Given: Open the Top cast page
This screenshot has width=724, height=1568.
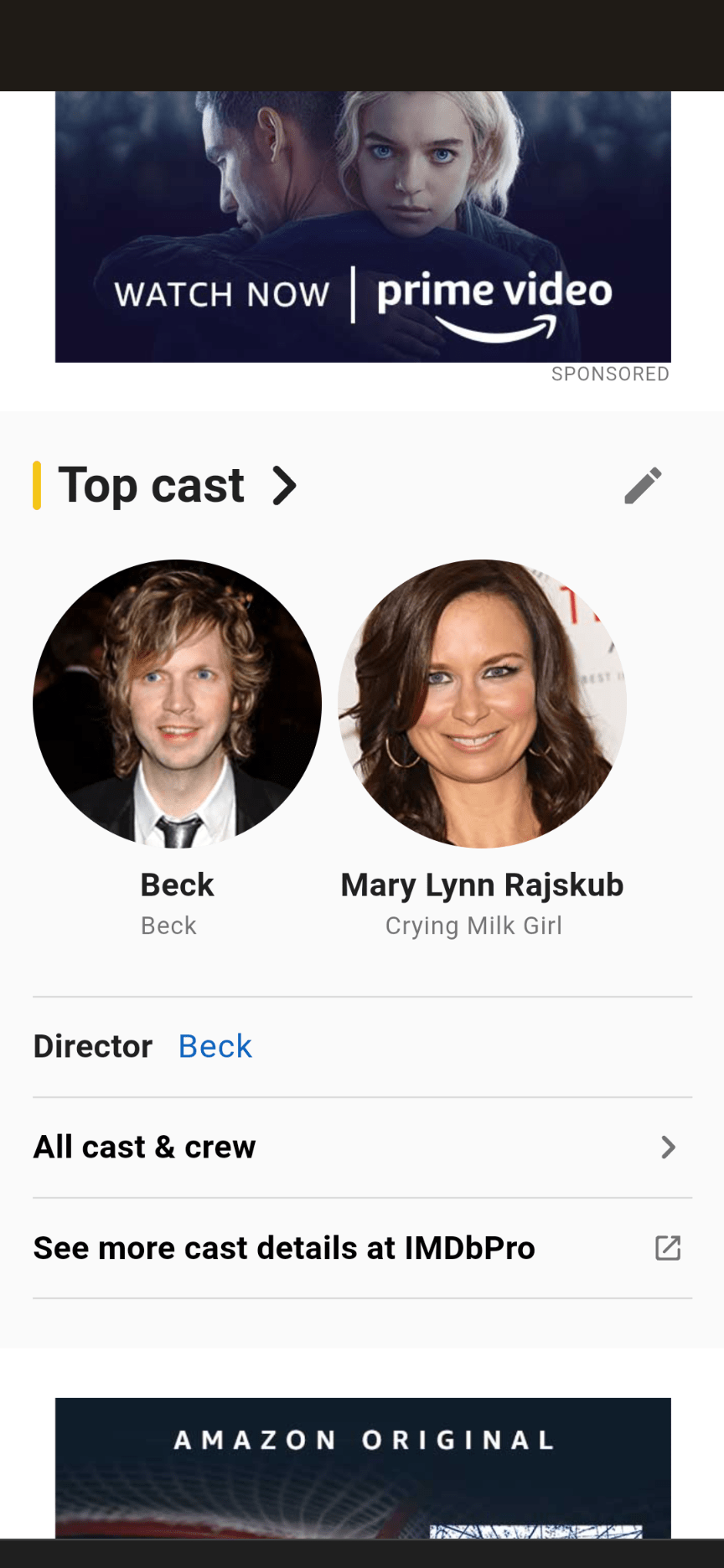Looking at the screenshot, I should 151,486.
